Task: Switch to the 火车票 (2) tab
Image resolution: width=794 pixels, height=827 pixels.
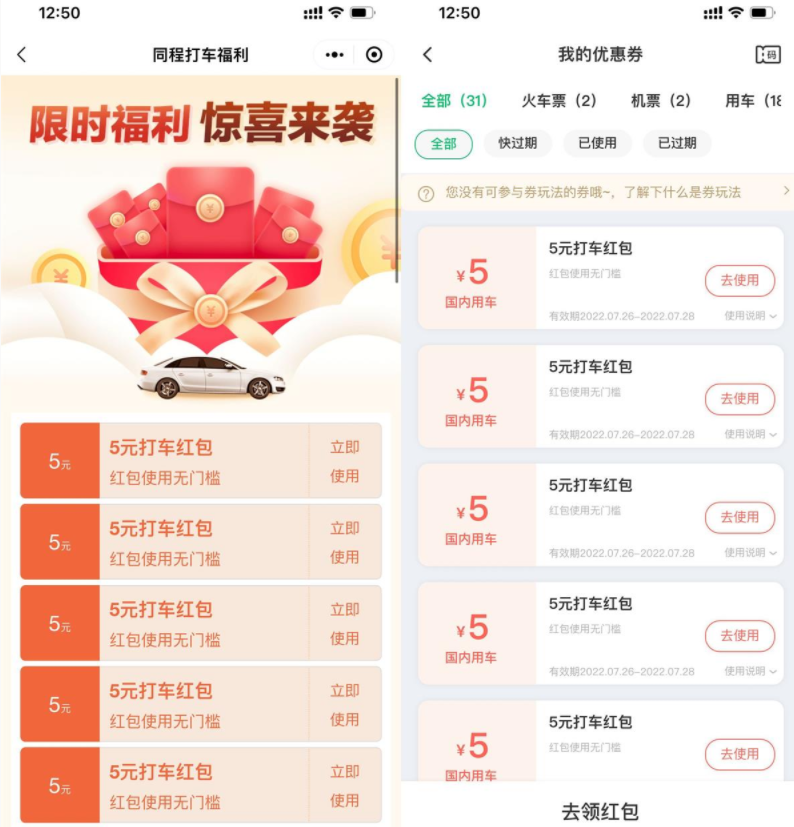Action: coord(559,101)
